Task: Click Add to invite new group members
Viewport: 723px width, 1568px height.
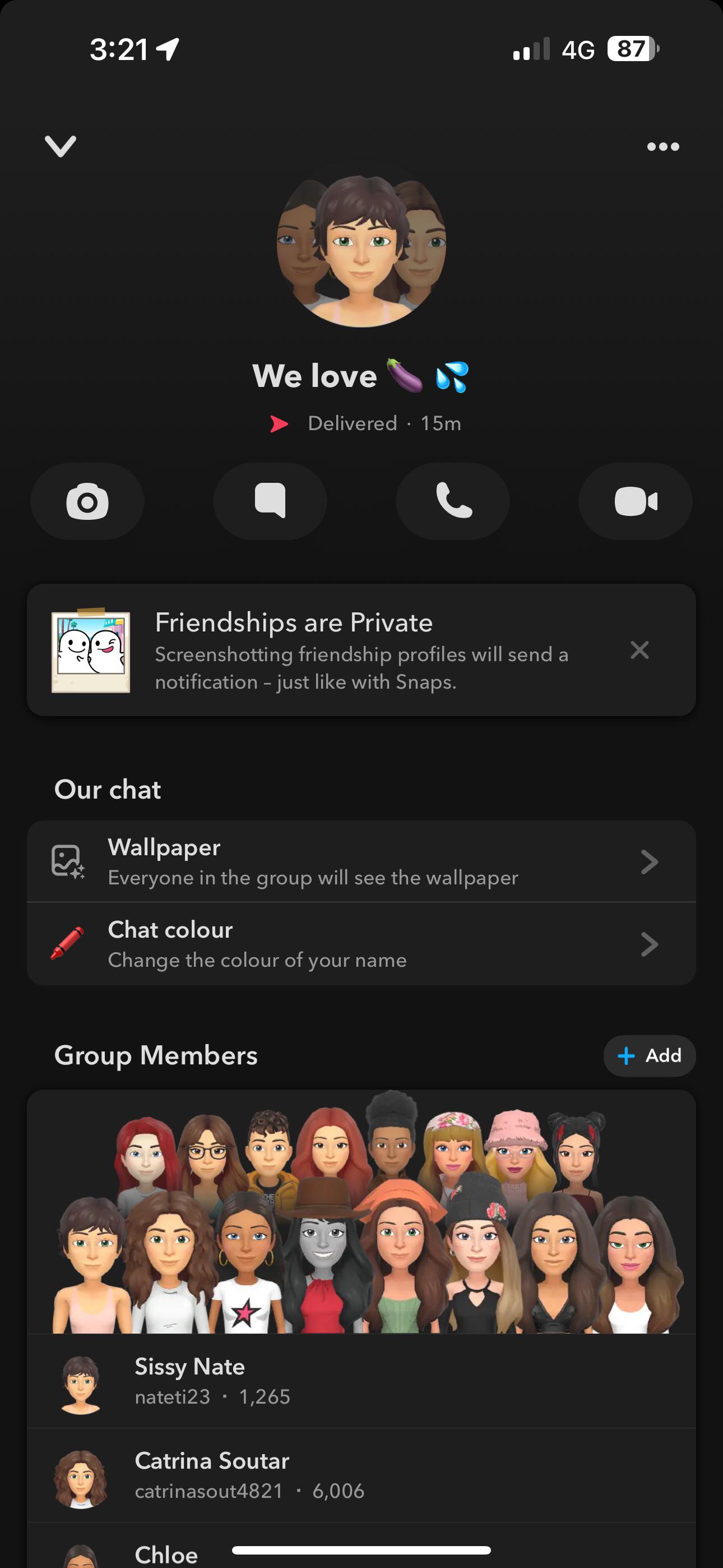Action: tap(649, 1056)
